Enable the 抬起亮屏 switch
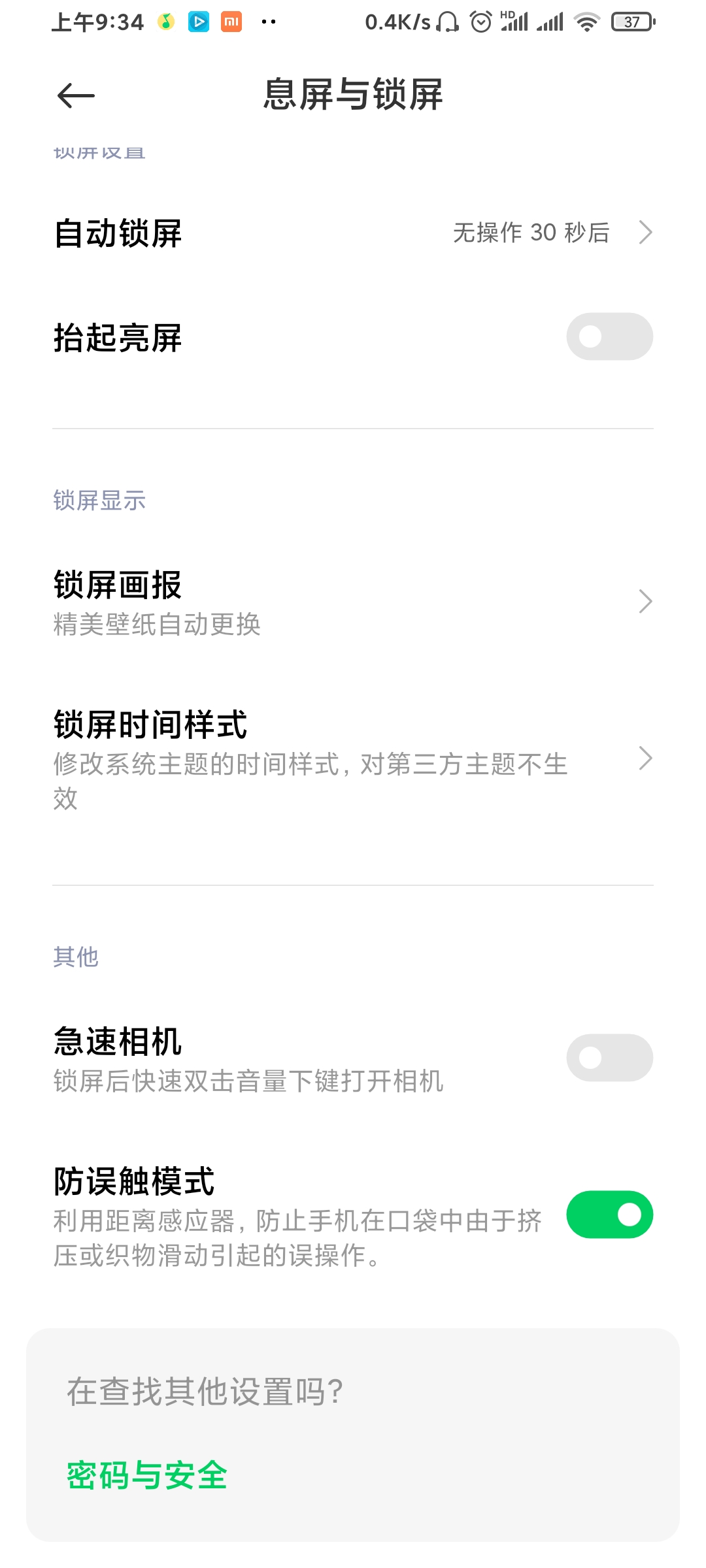 click(x=609, y=336)
